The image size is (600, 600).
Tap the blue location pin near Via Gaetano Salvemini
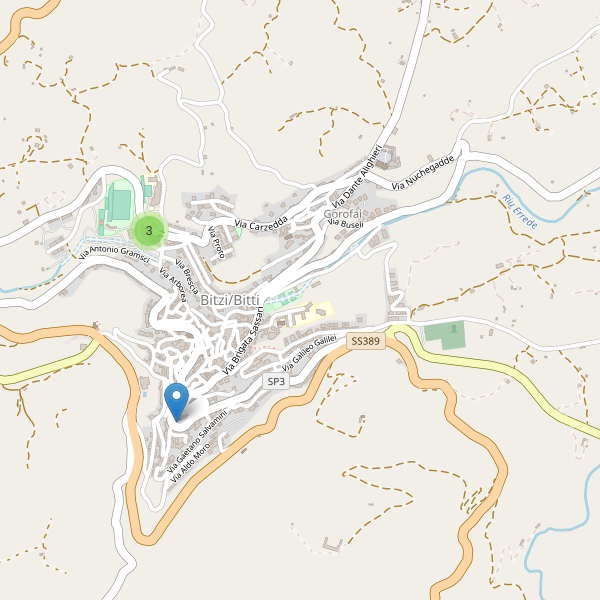pyautogui.click(x=176, y=400)
